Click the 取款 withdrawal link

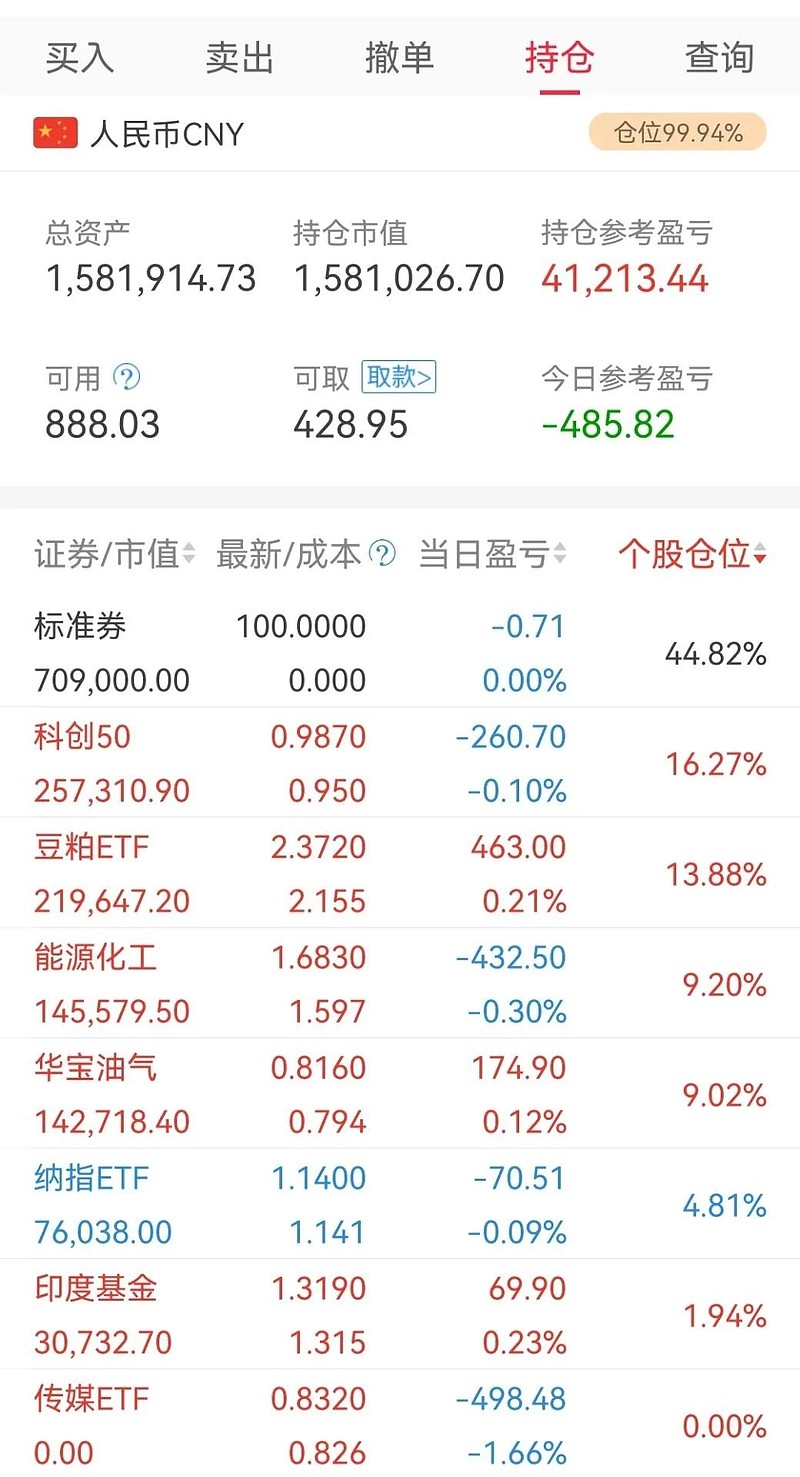pos(399,378)
